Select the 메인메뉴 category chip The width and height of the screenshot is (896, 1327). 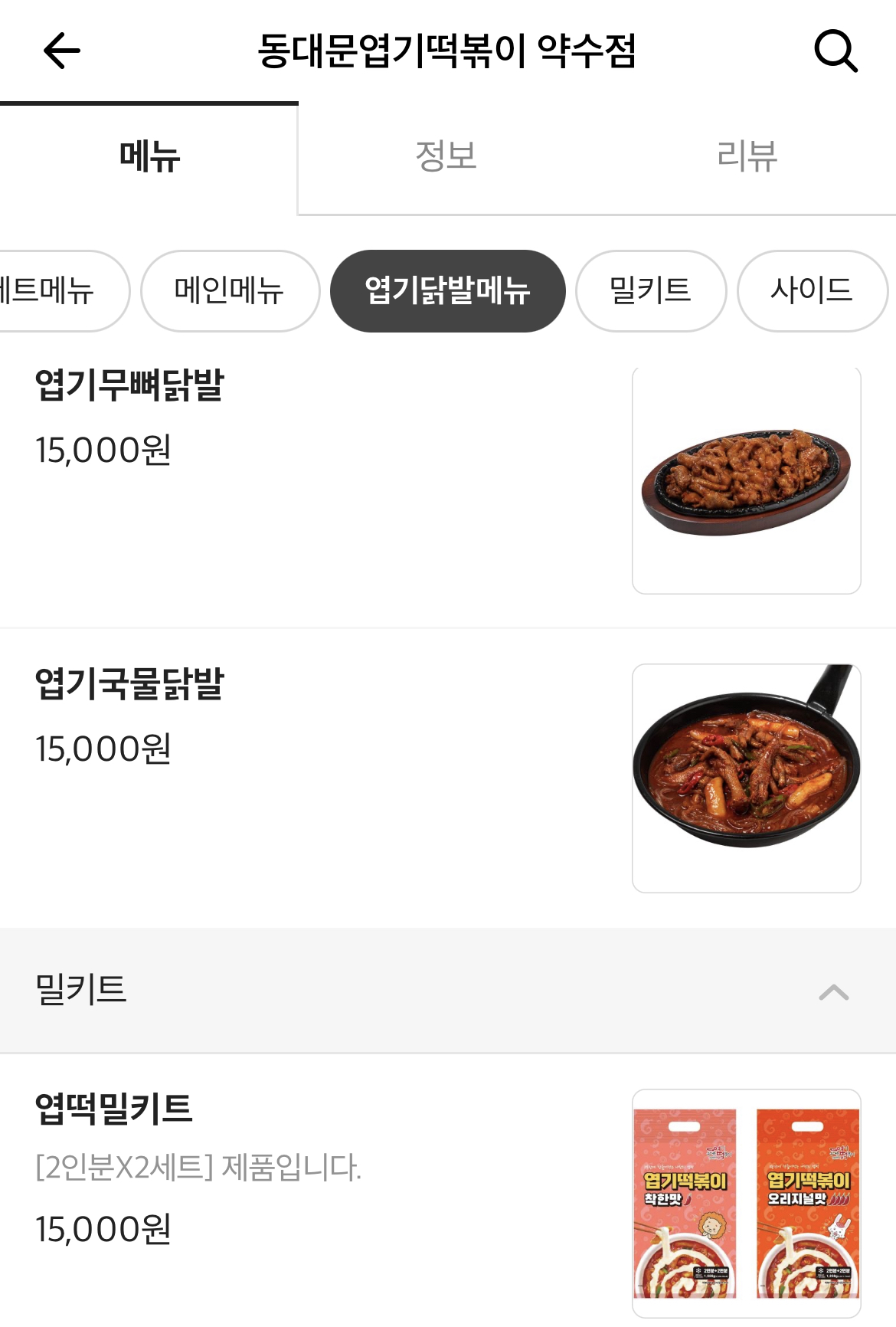tap(230, 291)
